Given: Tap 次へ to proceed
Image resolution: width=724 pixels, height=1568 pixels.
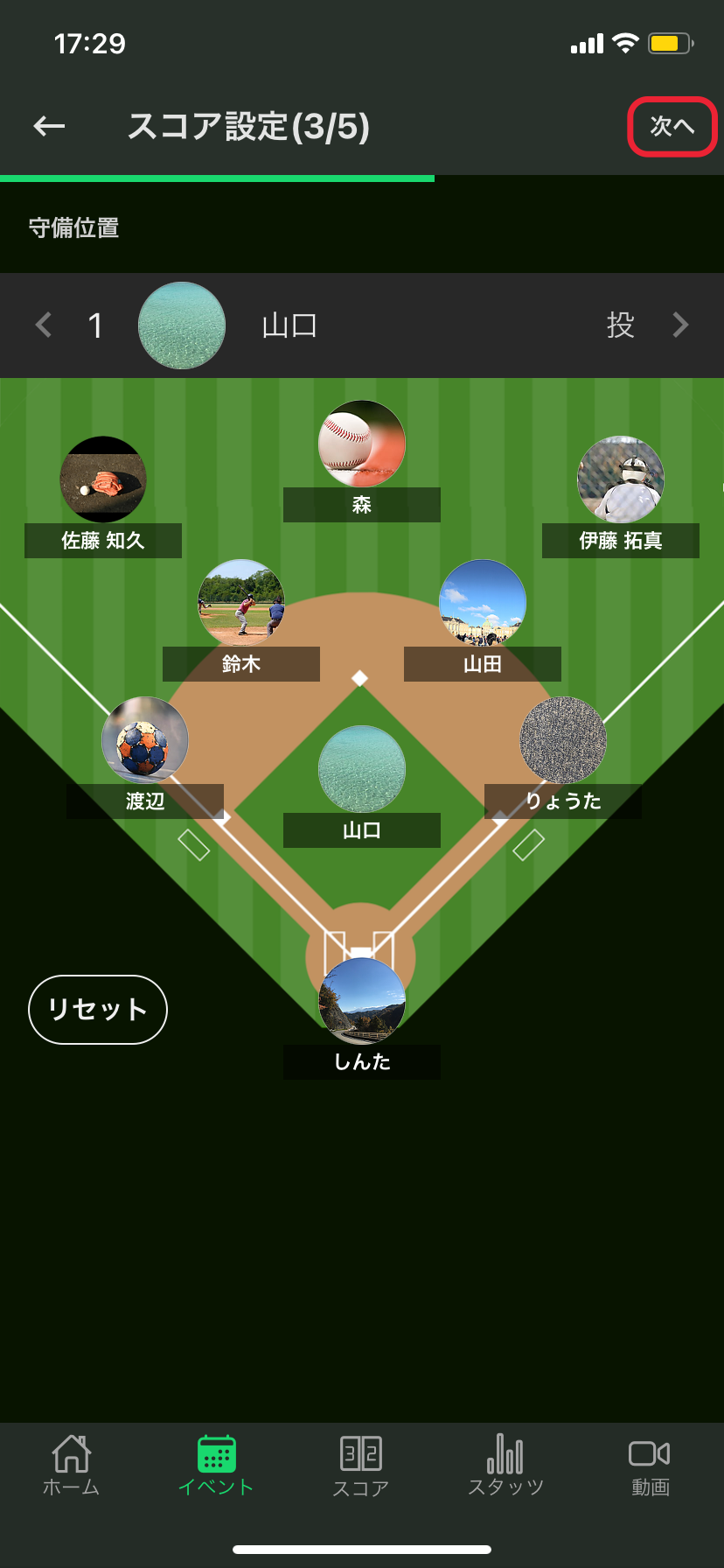Looking at the screenshot, I should pyautogui.click(x=672, y=127).
